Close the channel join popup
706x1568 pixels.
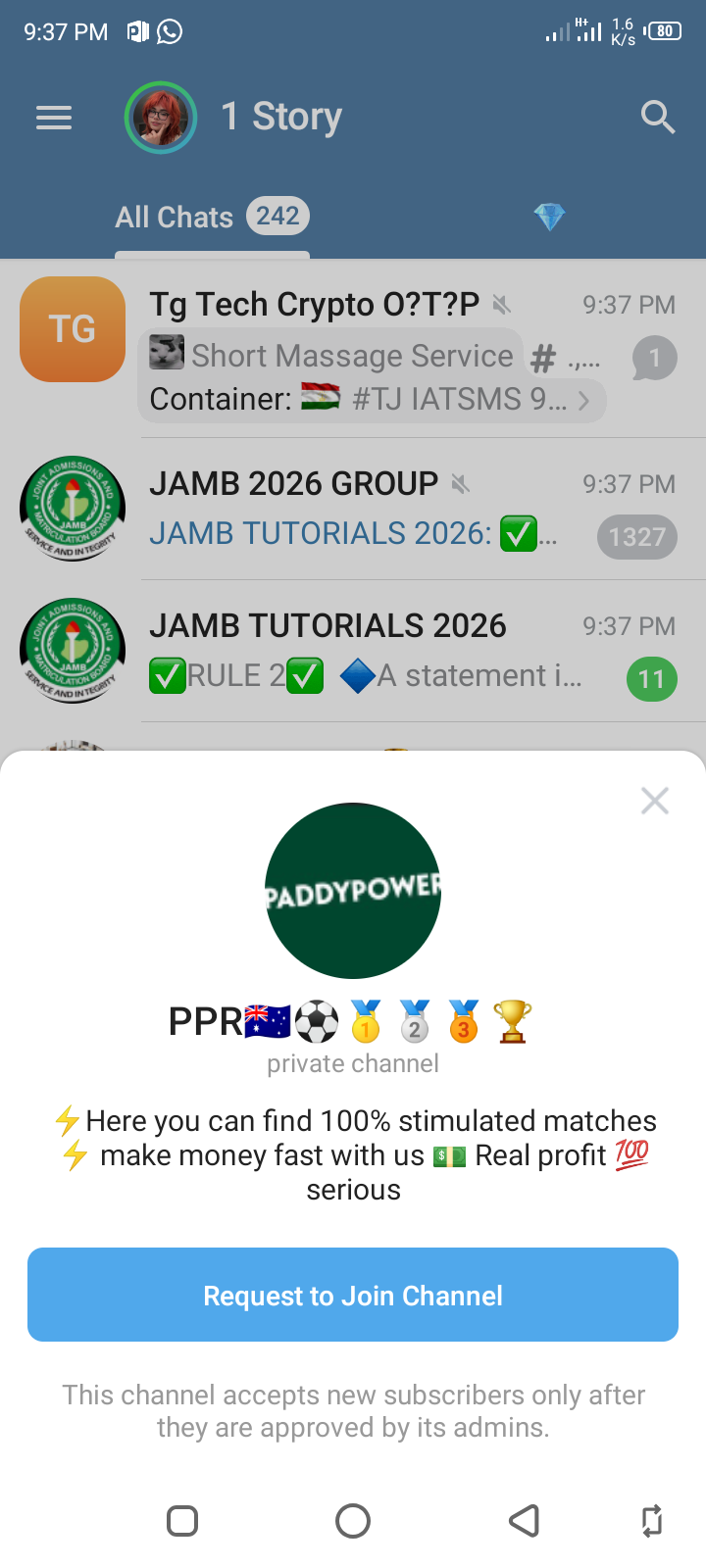click(x=654, y=801)
